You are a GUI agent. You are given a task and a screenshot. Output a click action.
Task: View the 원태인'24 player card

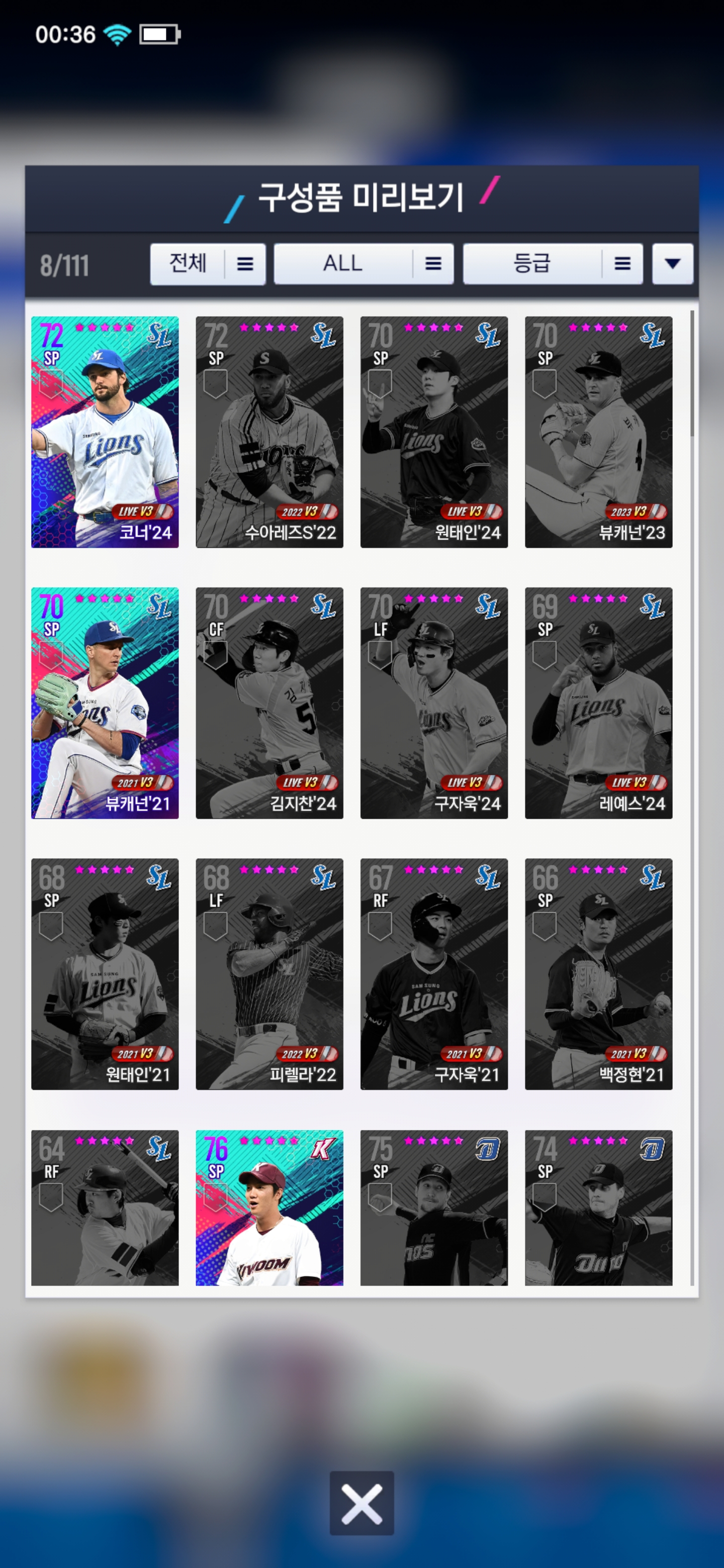pos(433,432)
